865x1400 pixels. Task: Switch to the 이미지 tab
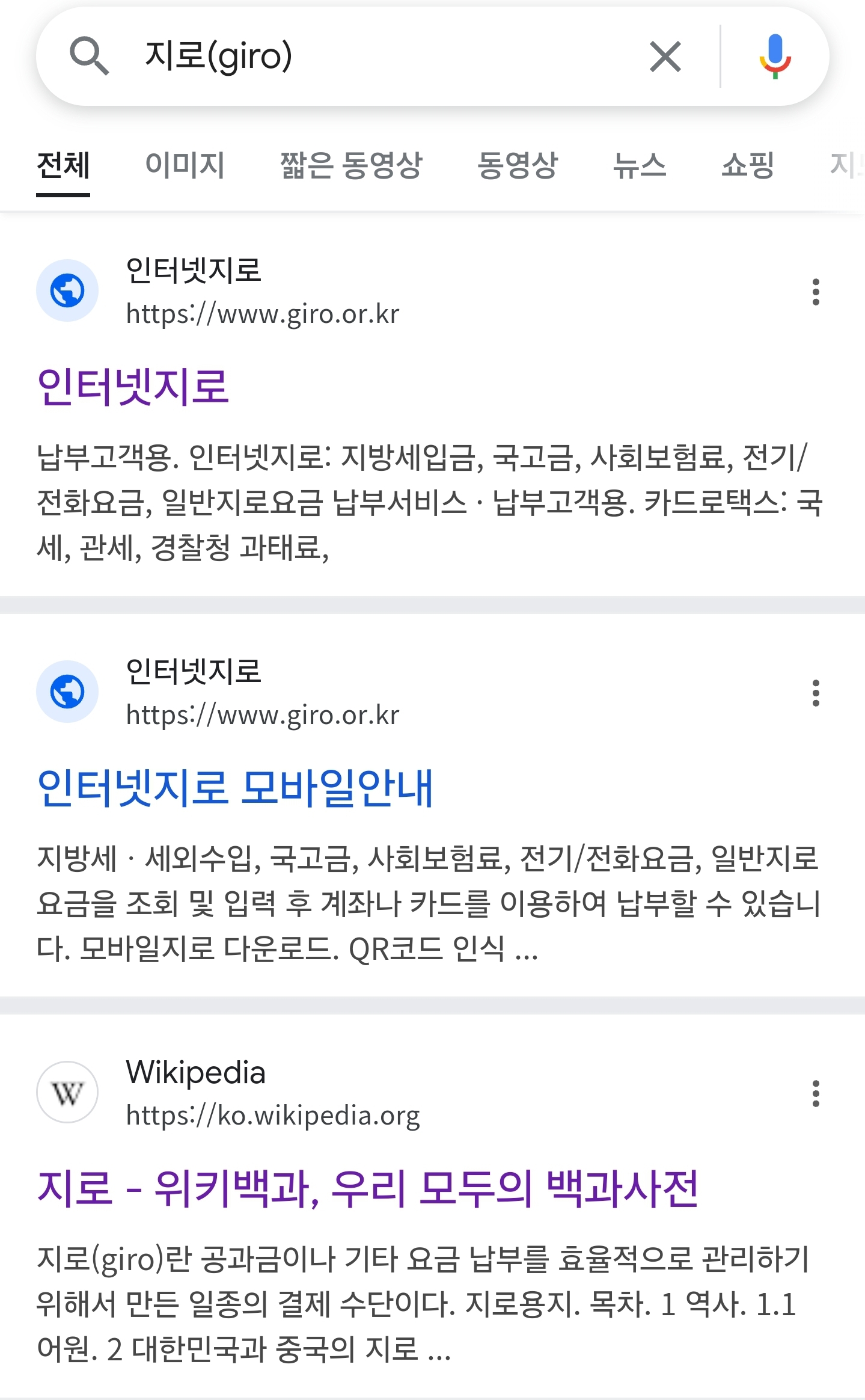[185, 165]
